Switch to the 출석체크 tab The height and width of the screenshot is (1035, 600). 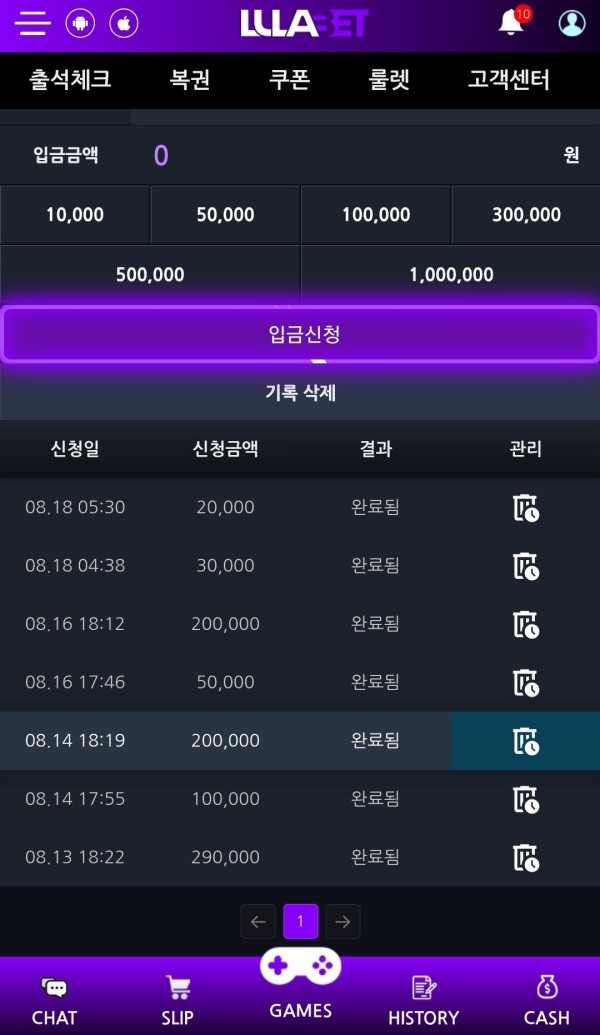coord(70,80)
